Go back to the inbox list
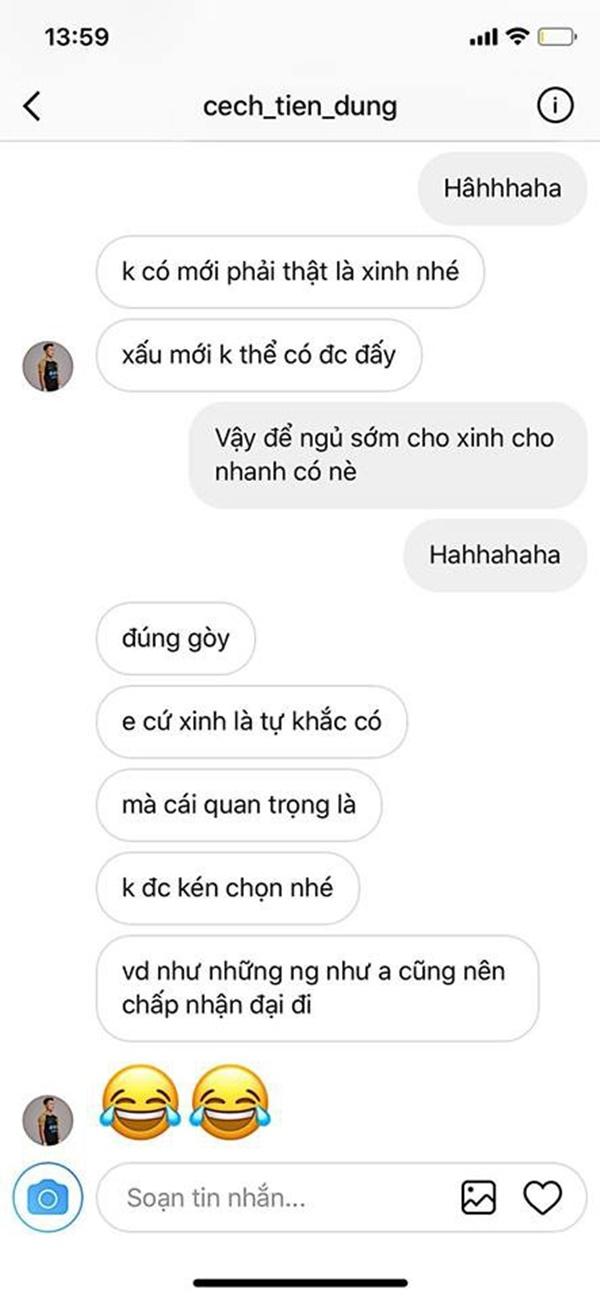The width and height of the screenshot is (600, 1300). (33, 106)
